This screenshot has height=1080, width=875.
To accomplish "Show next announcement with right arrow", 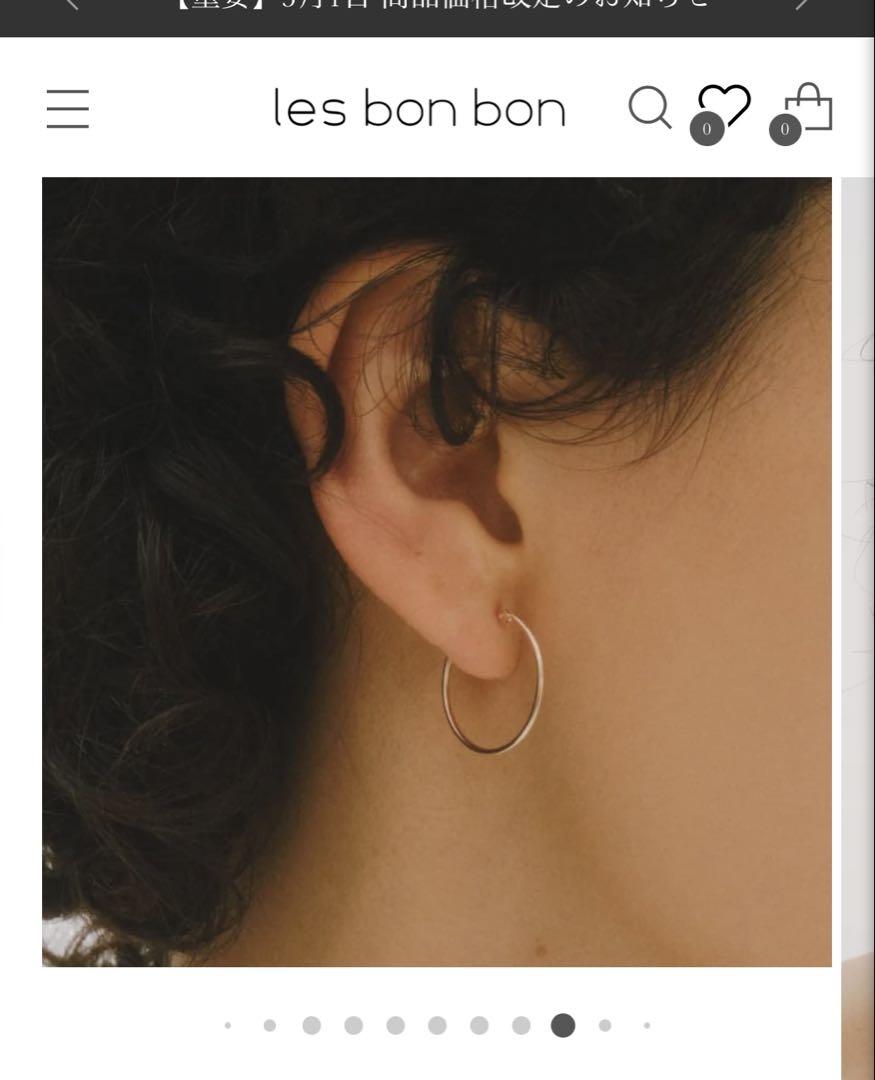I will [802, 5].
